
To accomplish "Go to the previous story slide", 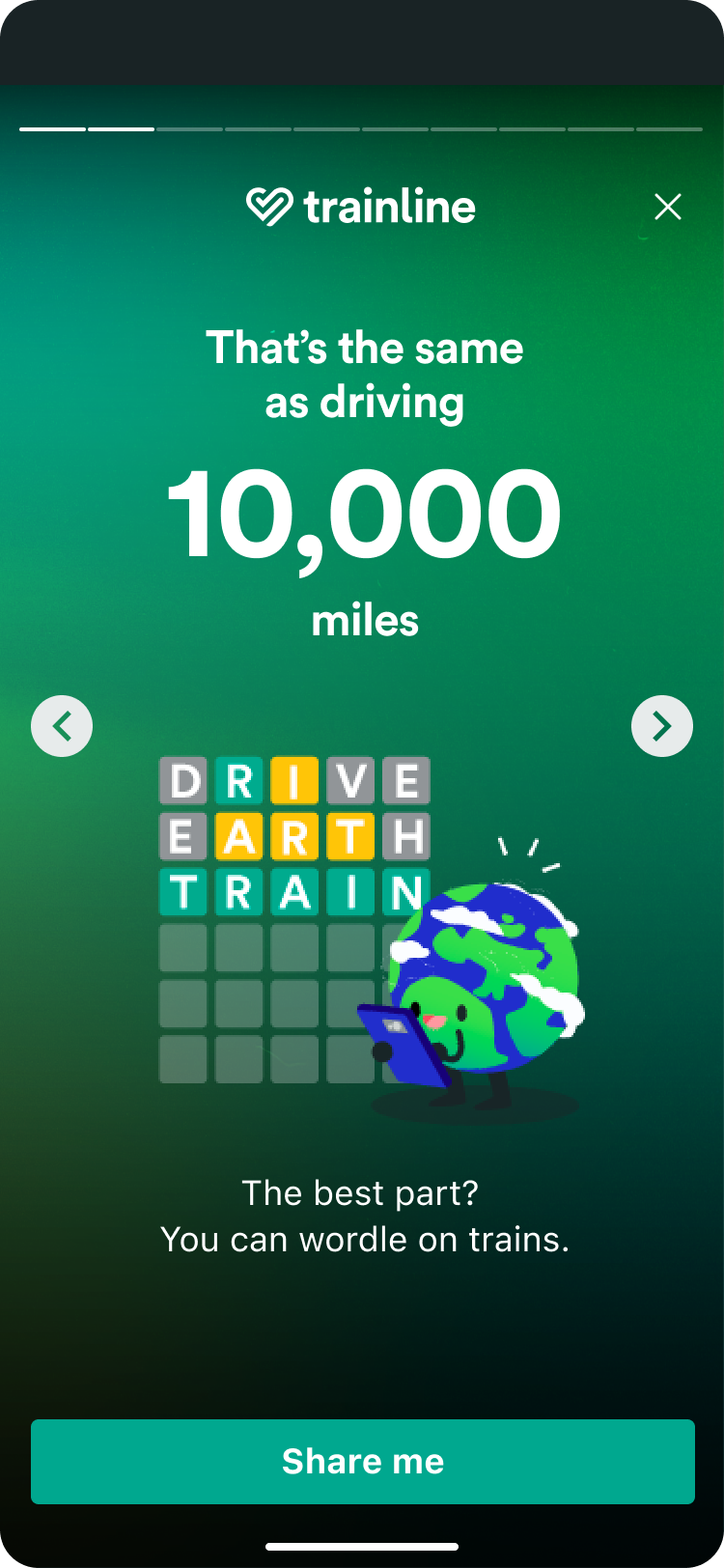I will coord(62,726).
